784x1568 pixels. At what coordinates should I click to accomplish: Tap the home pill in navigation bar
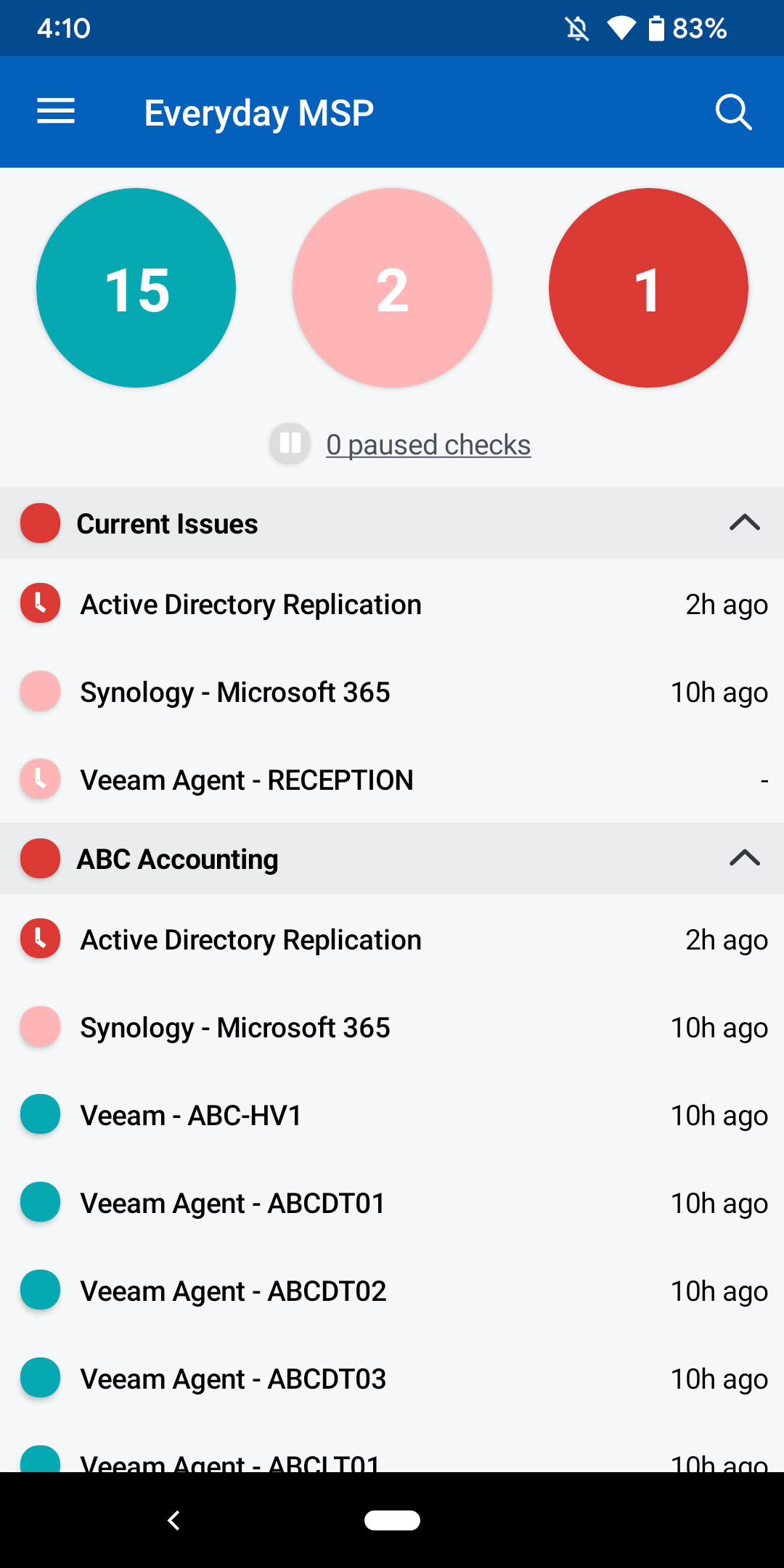392,1520
